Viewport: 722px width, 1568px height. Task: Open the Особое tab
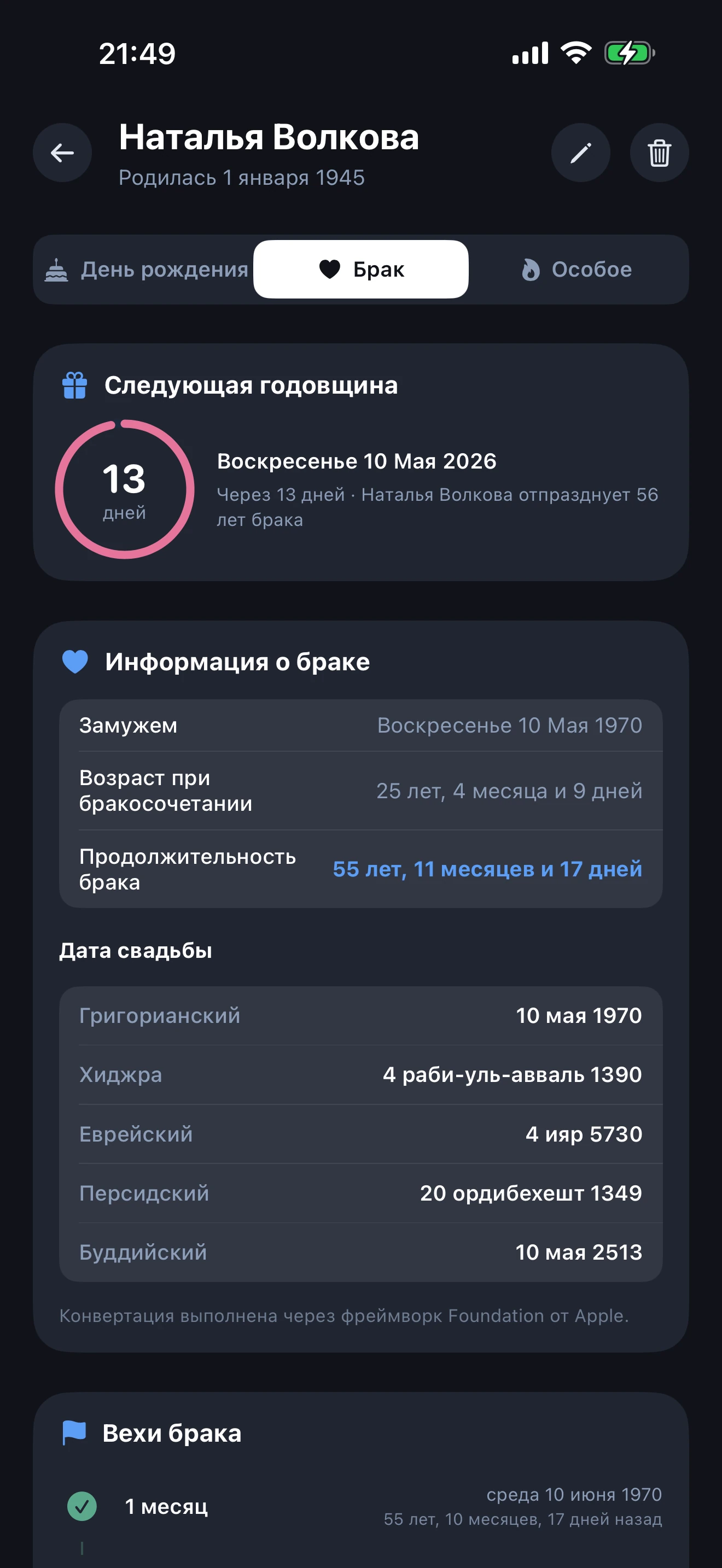pyautogui.click(x=577, y=270)
